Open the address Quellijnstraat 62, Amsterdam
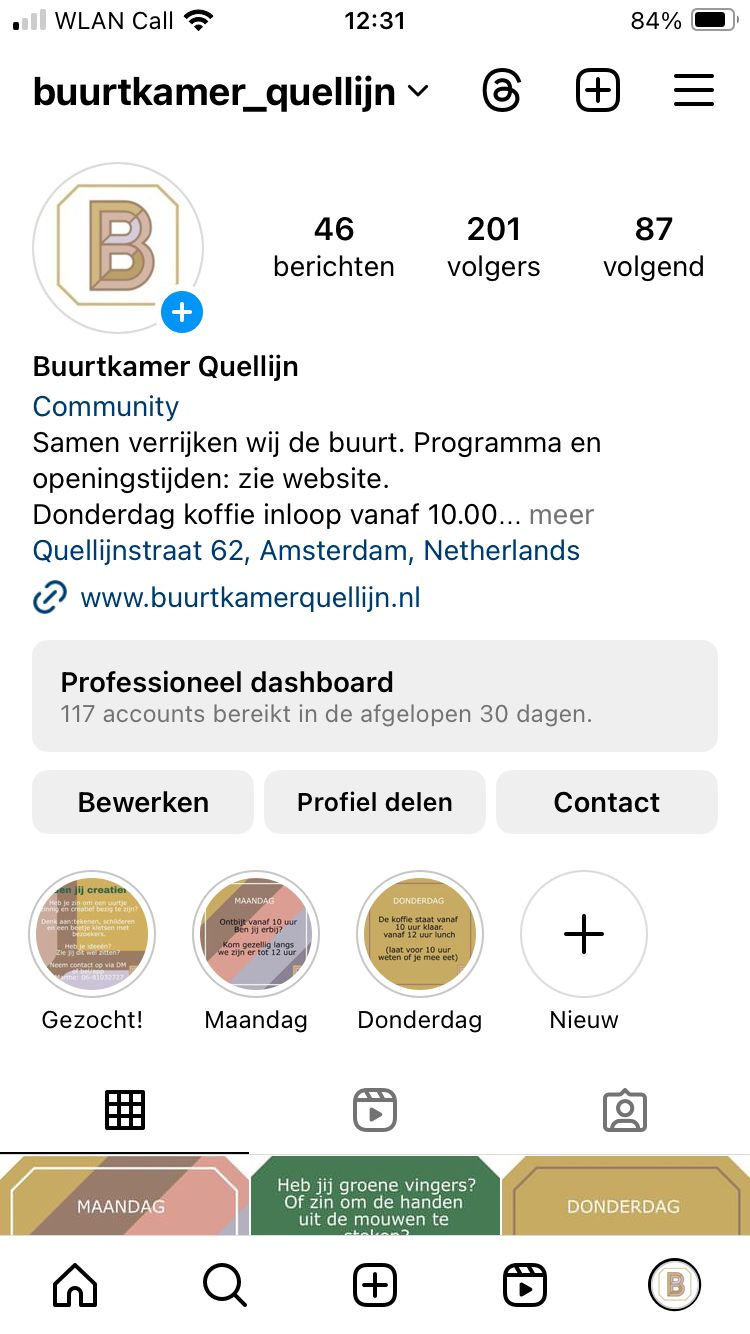Viewport: 750px width, 1334px height. [306, 551]
